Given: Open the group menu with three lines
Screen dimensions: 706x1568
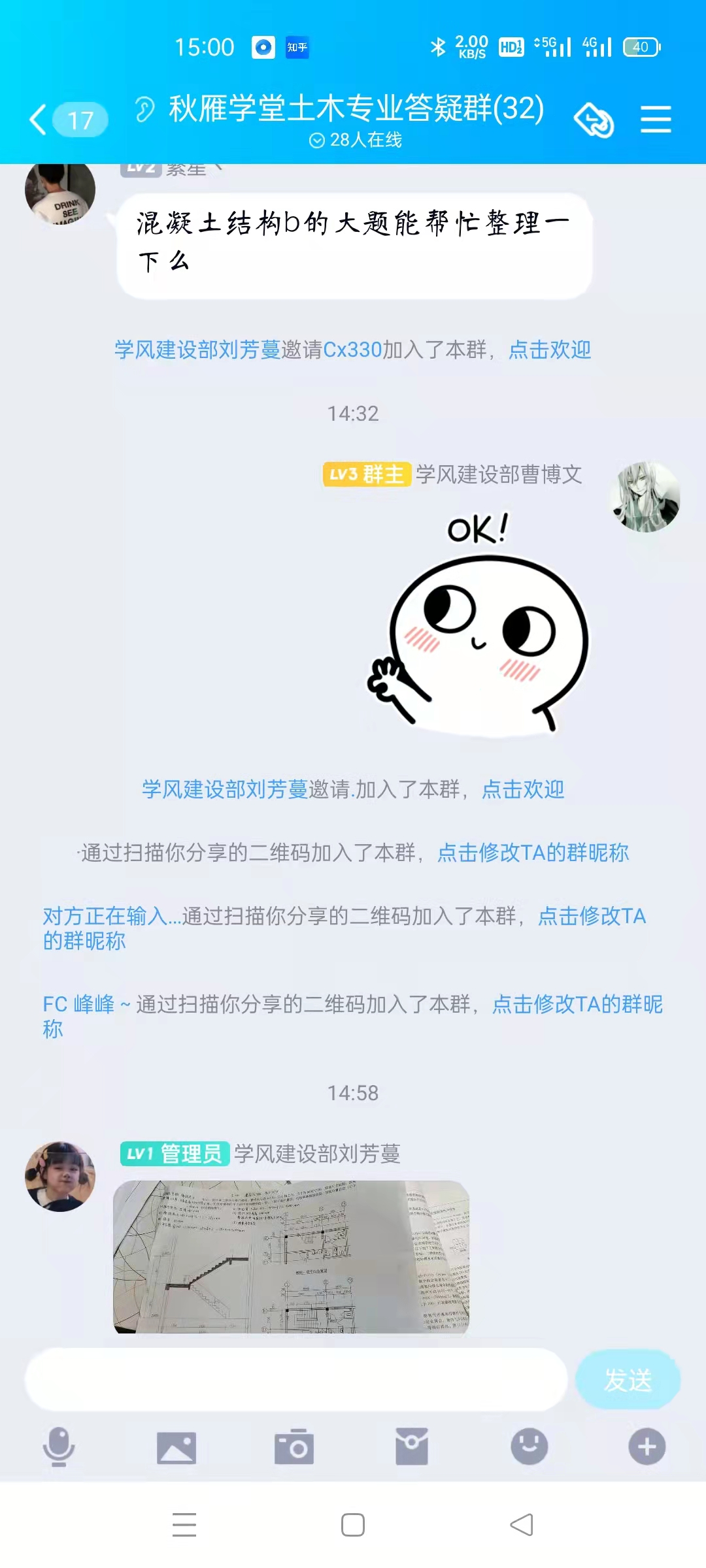Looking at the screenshot, I should click(x=655, y=120).
